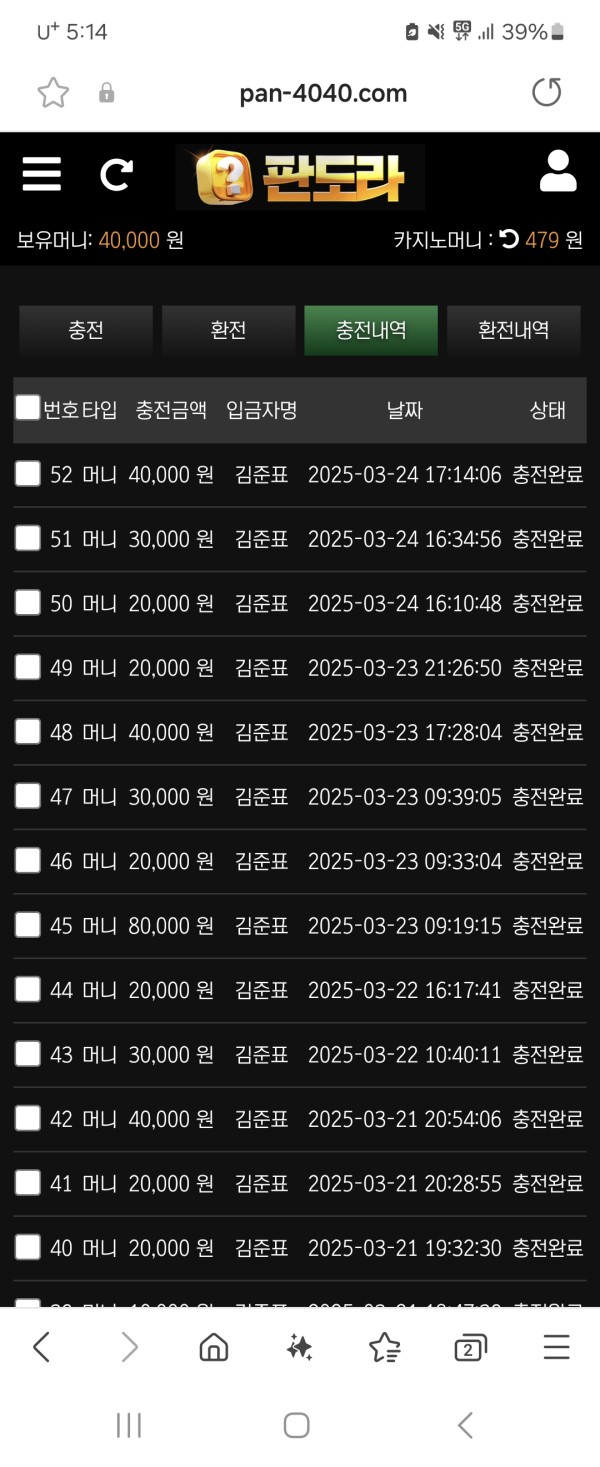The width and height of the screenshot is (600, 1467).
Task: Check the box for entry number 52
Action: point(28,474)
